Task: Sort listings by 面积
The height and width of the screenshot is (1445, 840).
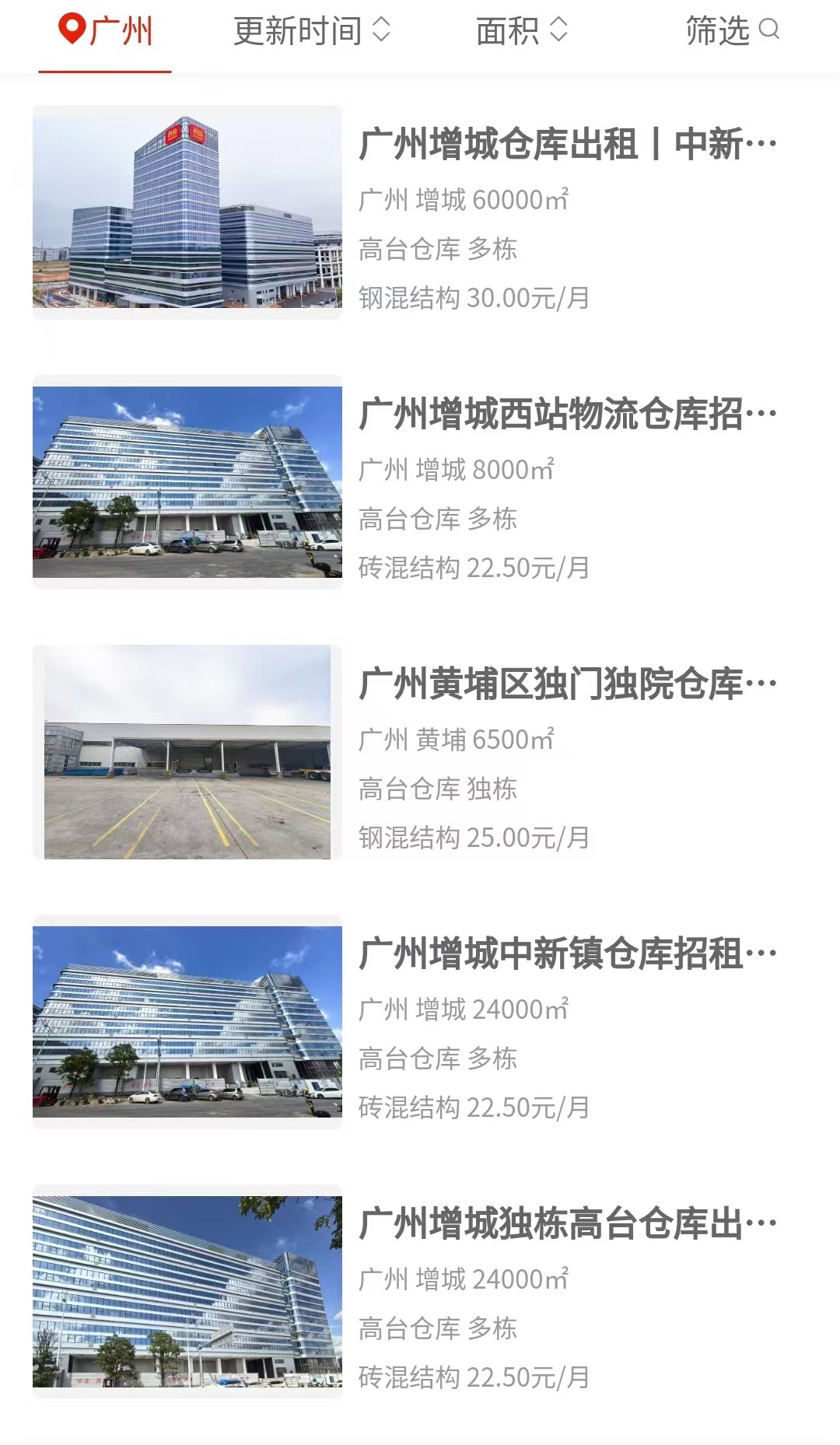Action: click(x=522, y=31)
